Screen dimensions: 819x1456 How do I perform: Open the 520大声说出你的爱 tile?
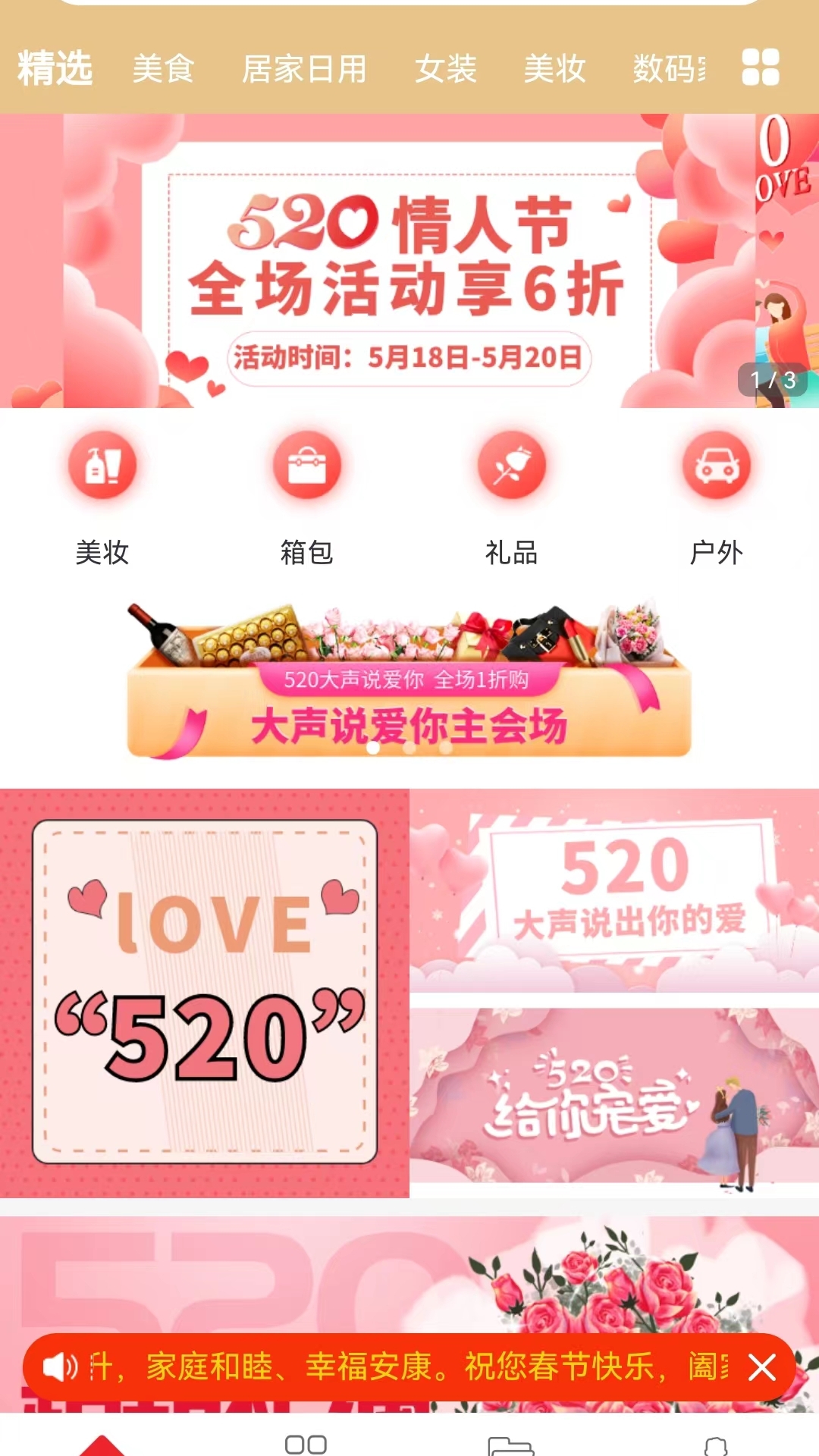coord(614,891)
